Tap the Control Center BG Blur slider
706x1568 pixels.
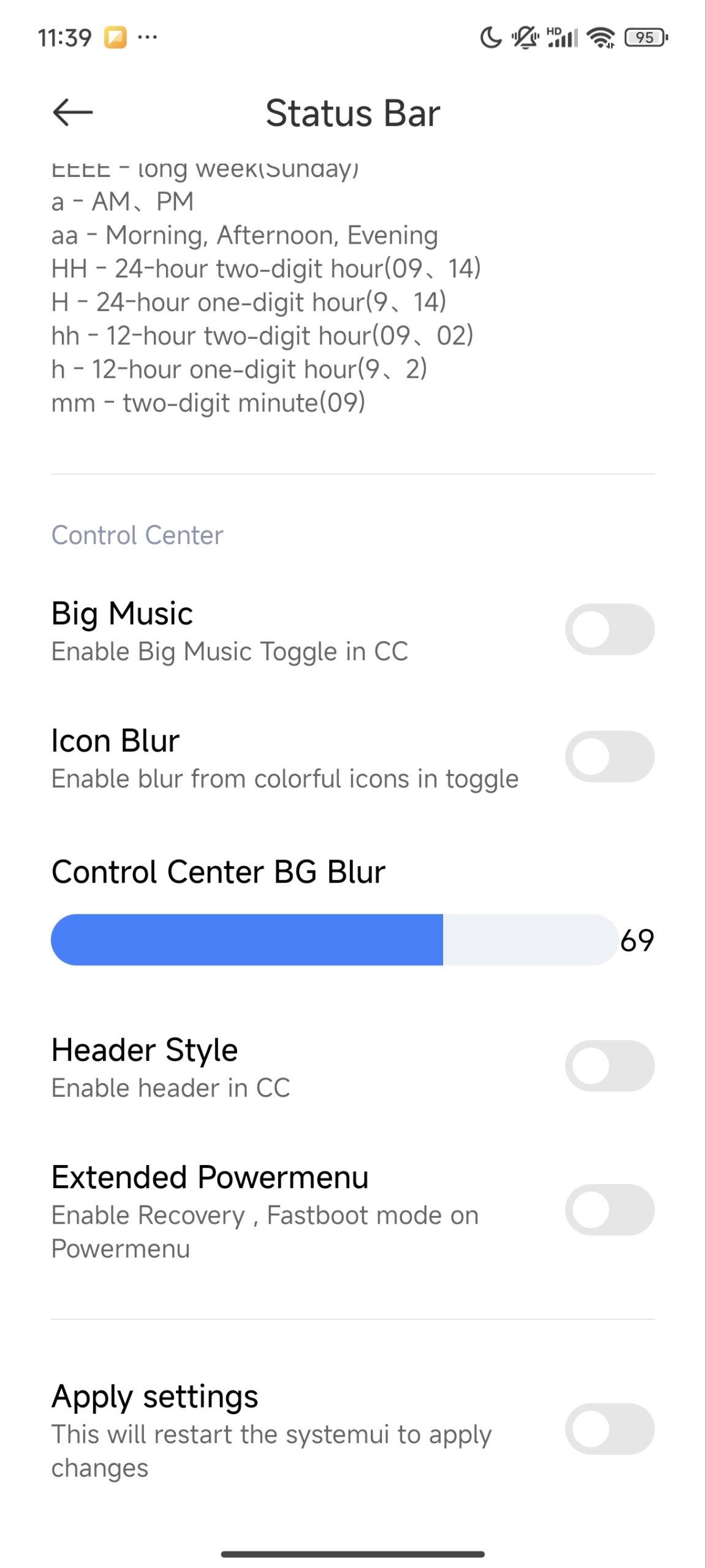pyautogui.click(x=335, y=940)
